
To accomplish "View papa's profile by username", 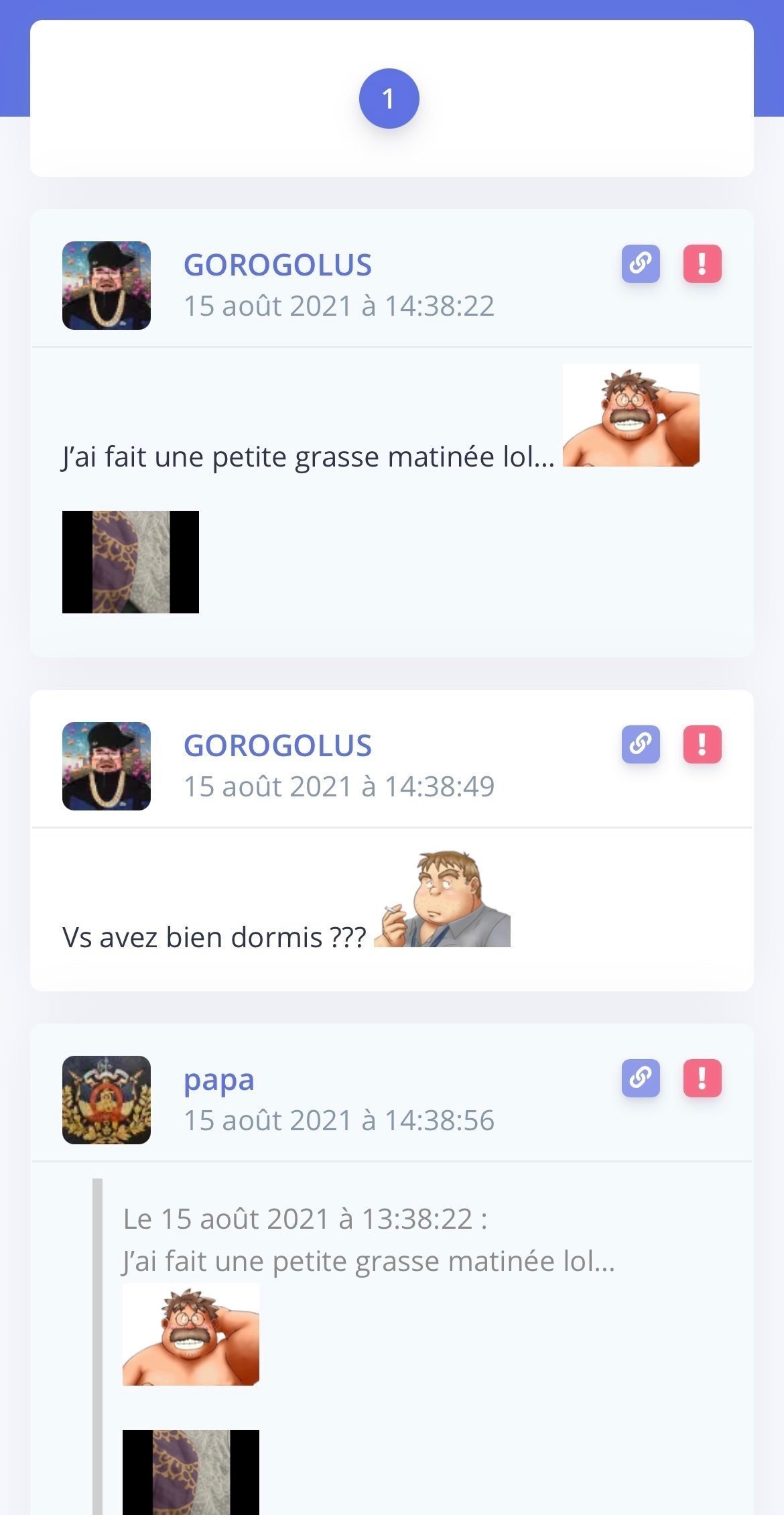I will pyautogui.click(x=219, y=1080).
